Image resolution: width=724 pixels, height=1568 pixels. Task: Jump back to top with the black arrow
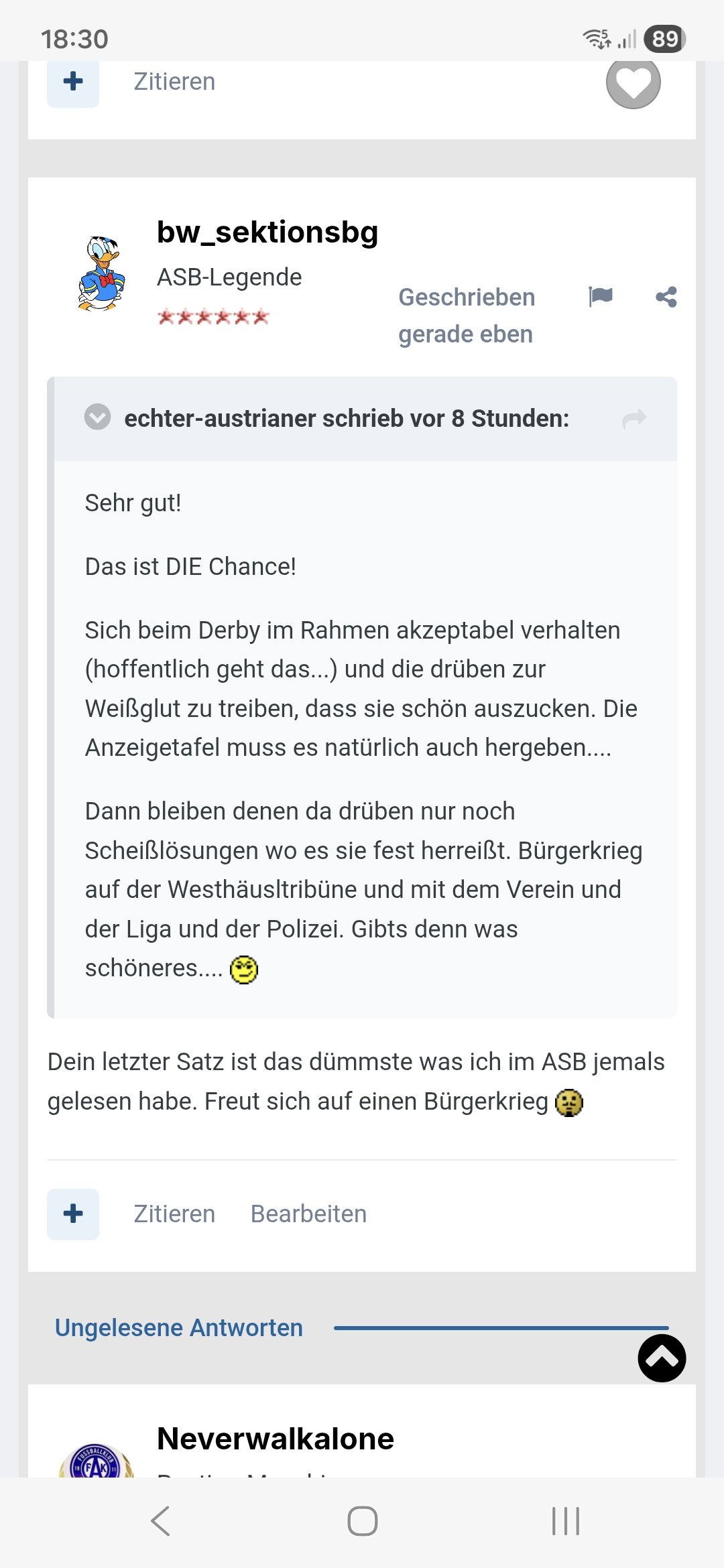tap(662, 1358)
